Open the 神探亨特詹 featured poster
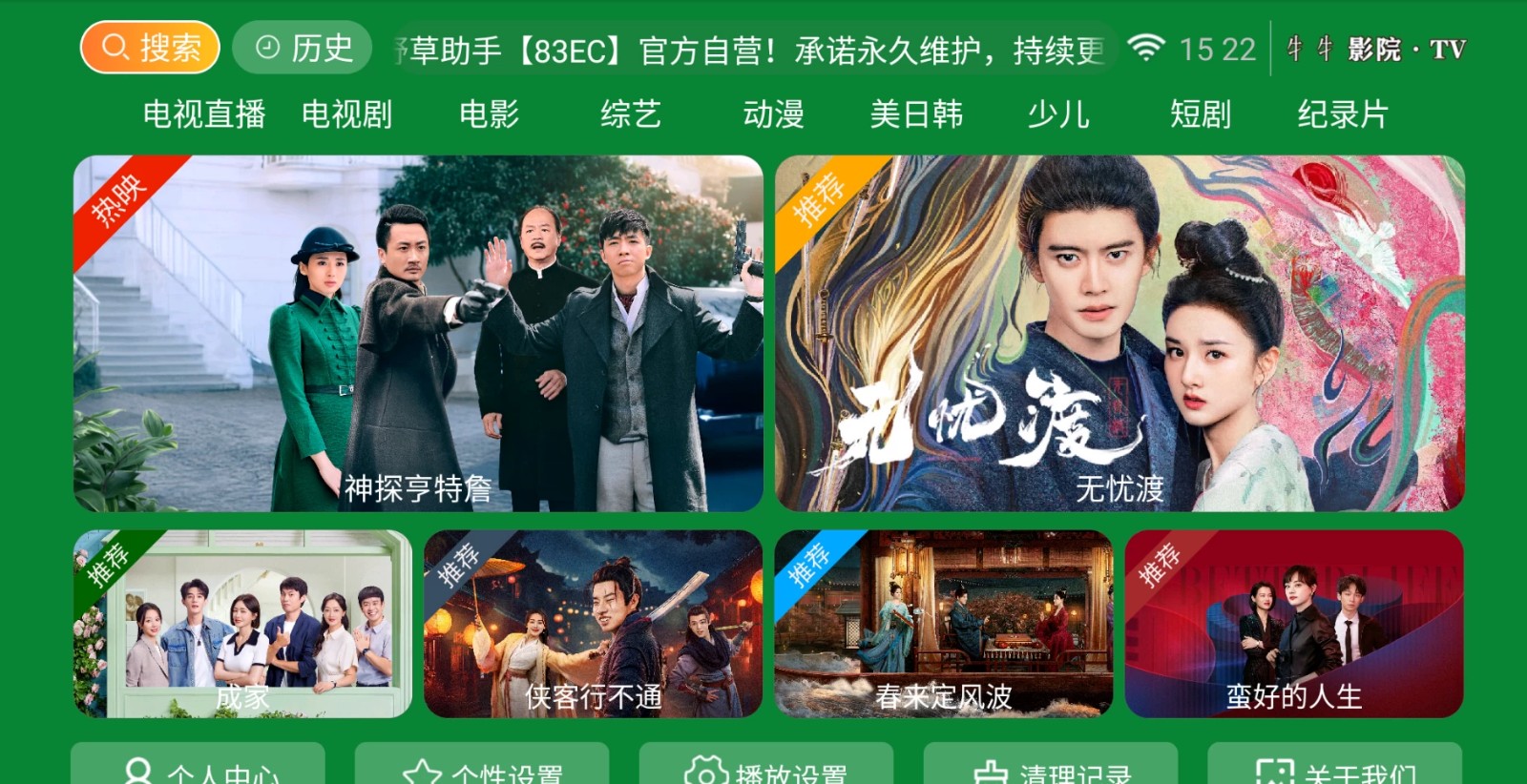1527x784 pixels. [x=418, y=334]
